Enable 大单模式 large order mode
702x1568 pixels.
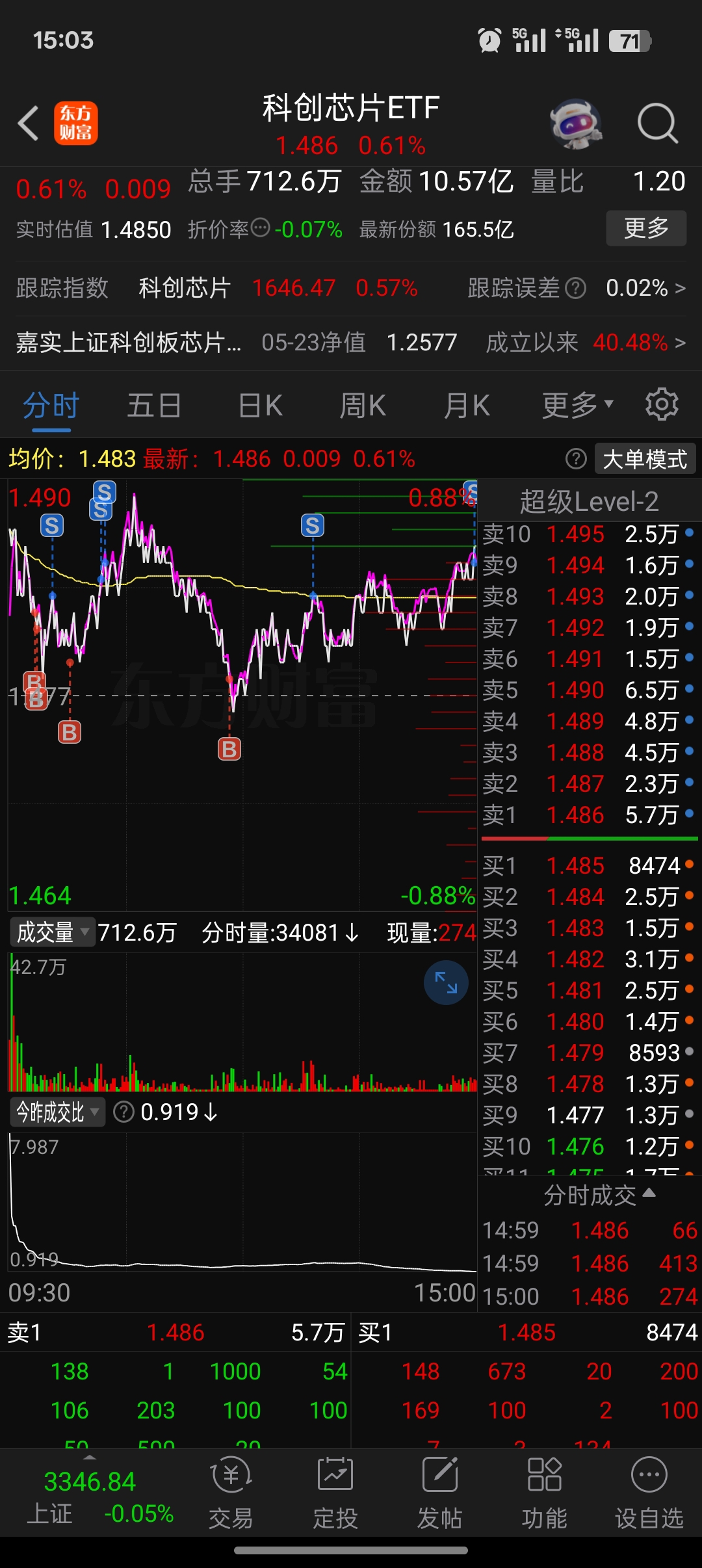point(643,458)
